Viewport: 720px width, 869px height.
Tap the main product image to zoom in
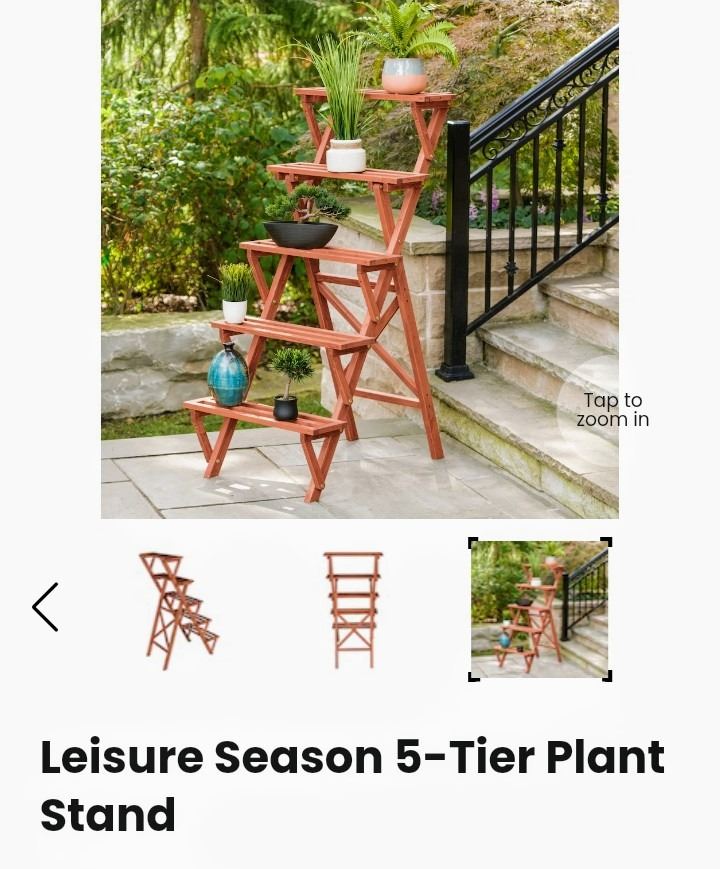[x=360, y=259]
